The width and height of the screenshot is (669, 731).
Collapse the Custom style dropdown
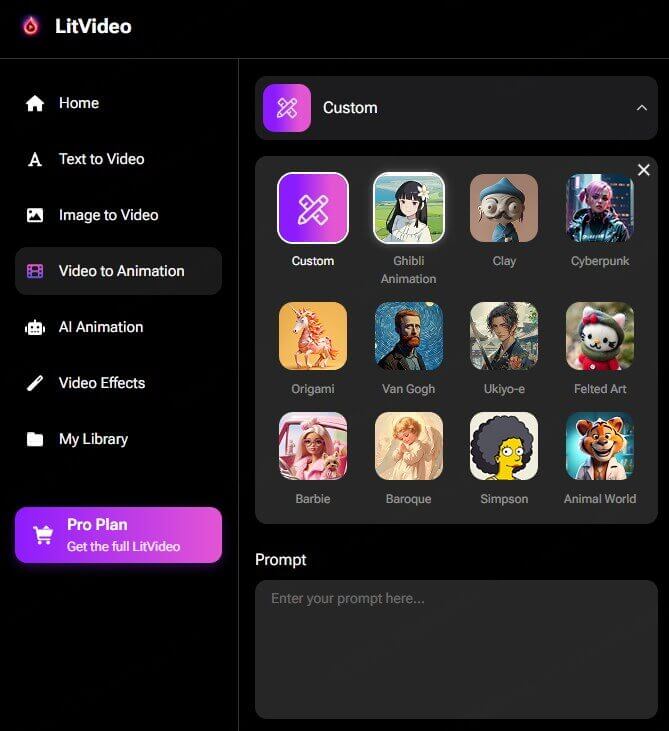(641, 108)
